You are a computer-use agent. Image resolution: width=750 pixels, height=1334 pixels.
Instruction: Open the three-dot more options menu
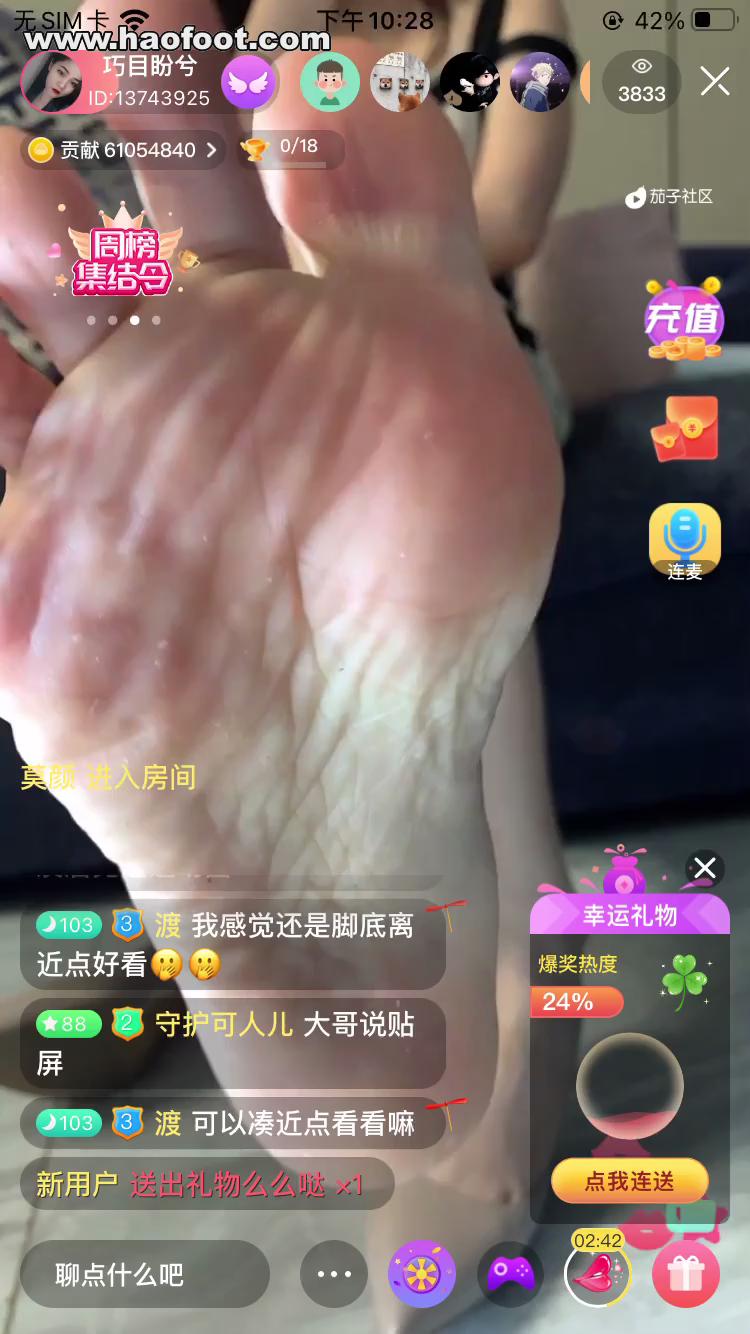(x=334, y=1274)
